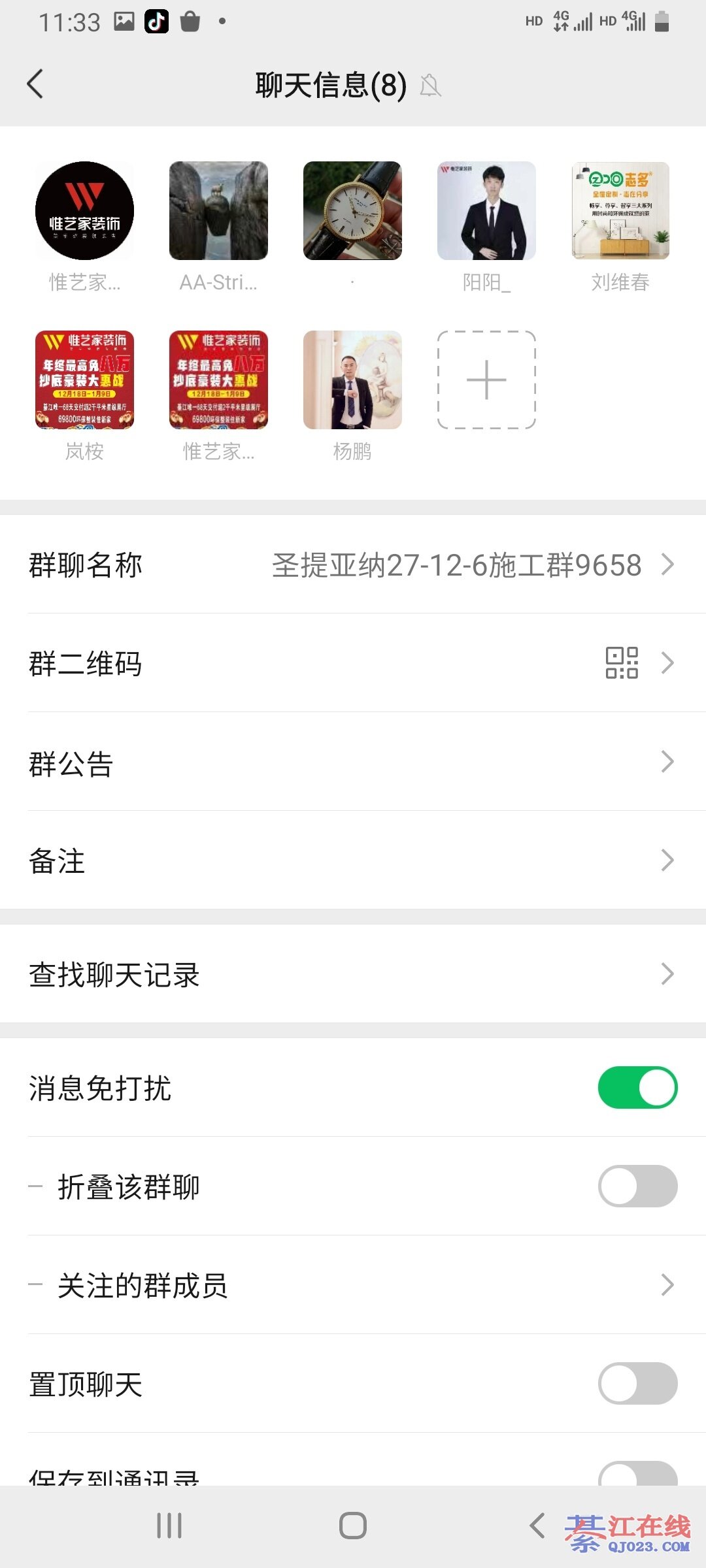
Task: Open 杨鹏's member profile
Action: click(352, 380)
